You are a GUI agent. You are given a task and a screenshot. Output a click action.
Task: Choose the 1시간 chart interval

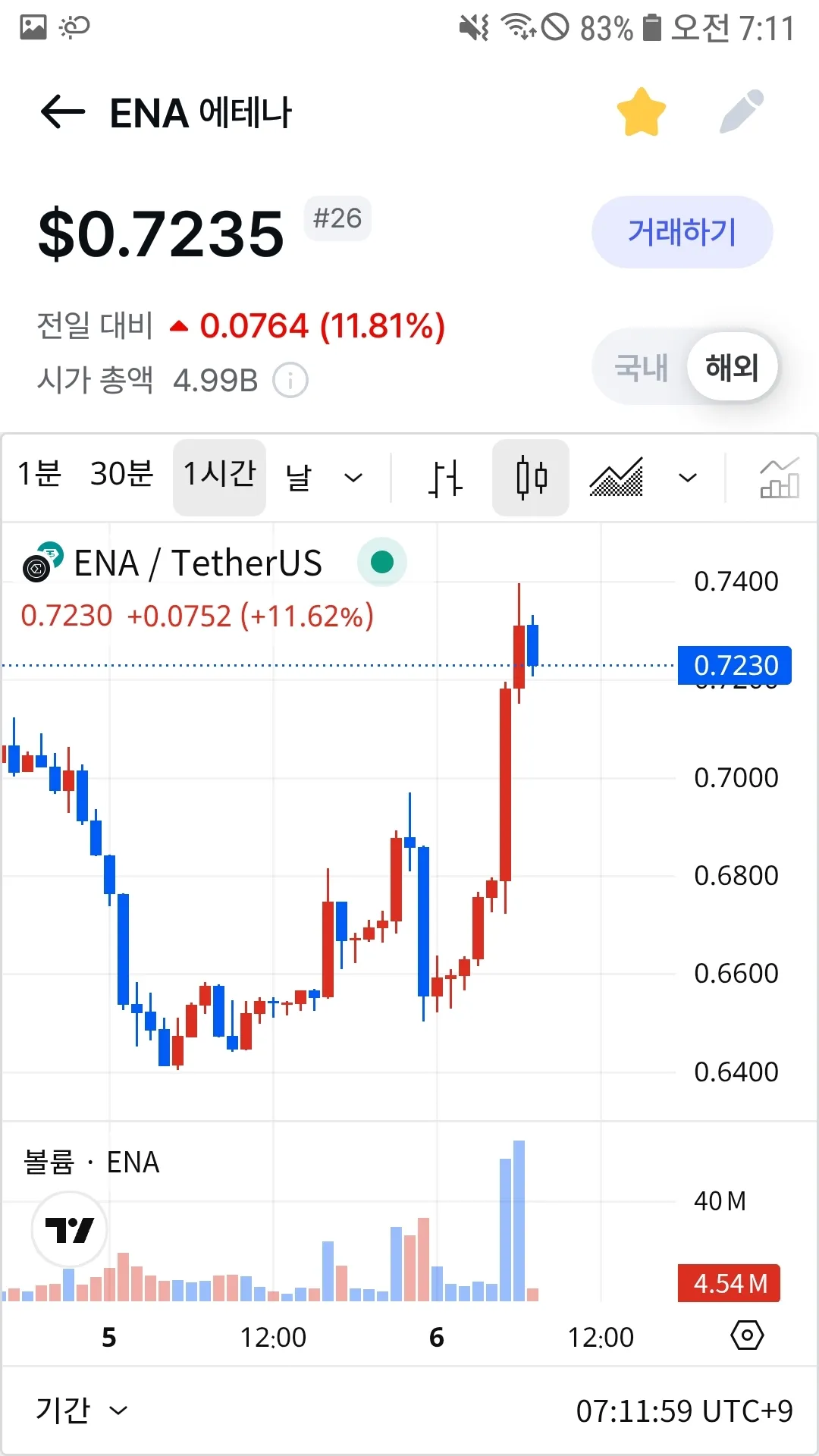219,477
